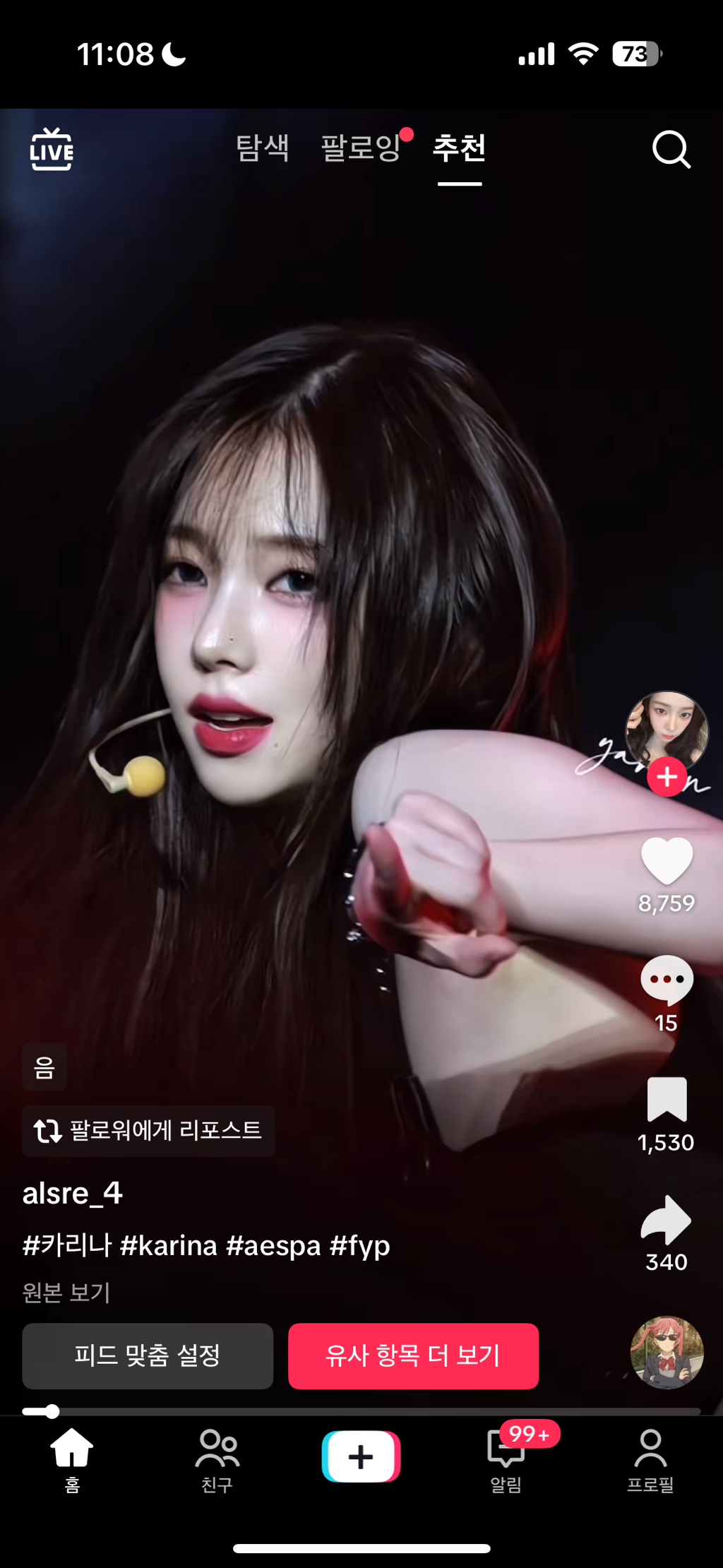Image resolution: width=723 pixels, height=1568 pixels.
Task: Tap 원본 보기 link
Action: pos(66,1293)
